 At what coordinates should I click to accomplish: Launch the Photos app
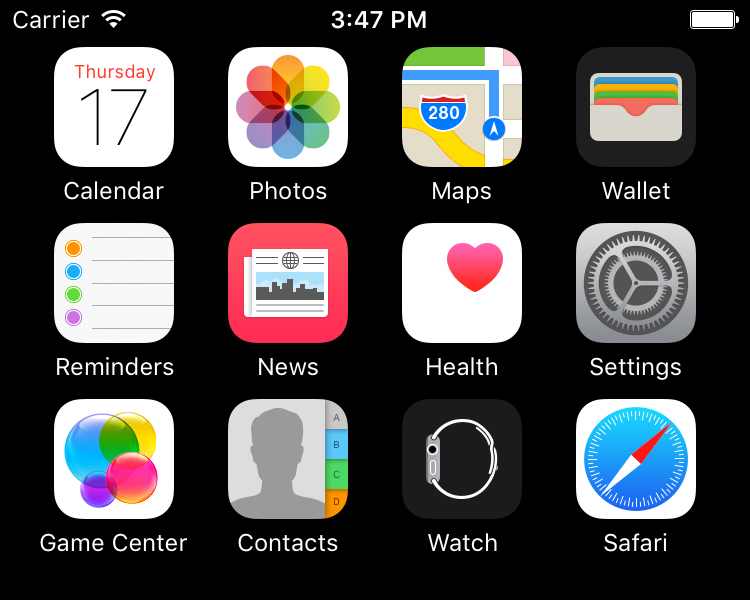pyautogui.click(x=288, y=107)
